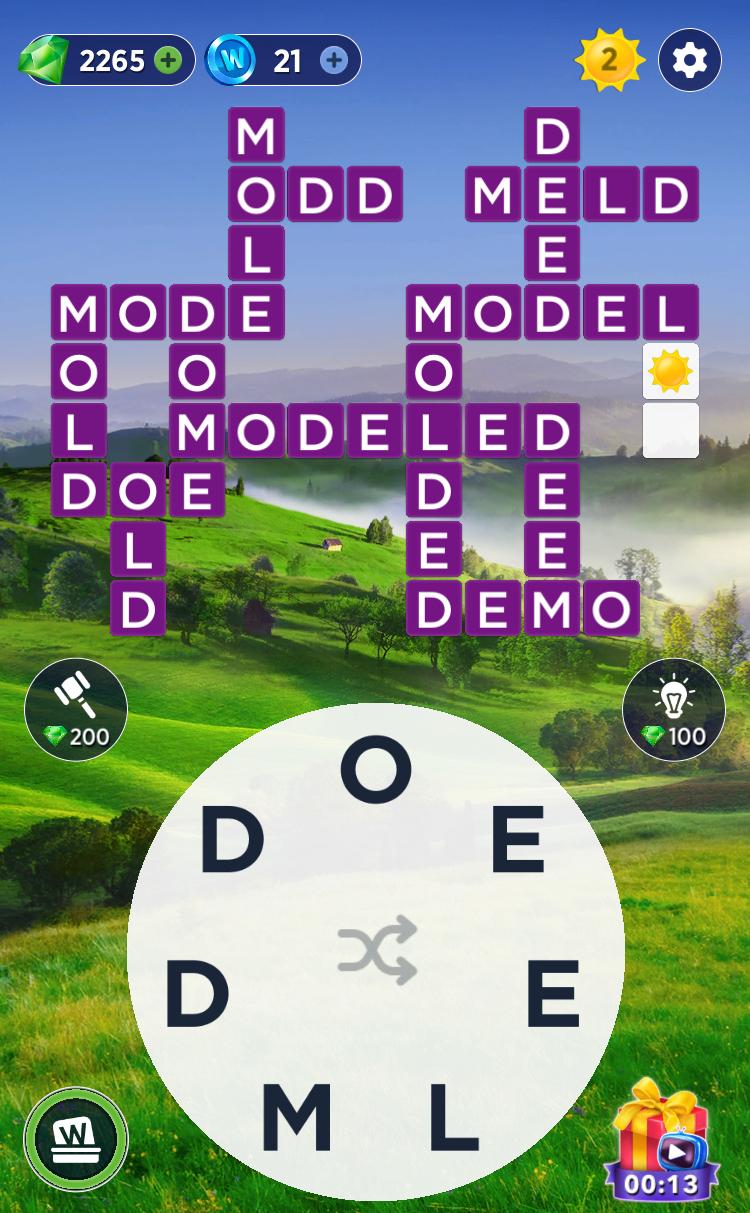The height and width of the screenshot is (1213, 750).
Task: Shuffle the letters in the wheel
Action: [x=376, y=949]
